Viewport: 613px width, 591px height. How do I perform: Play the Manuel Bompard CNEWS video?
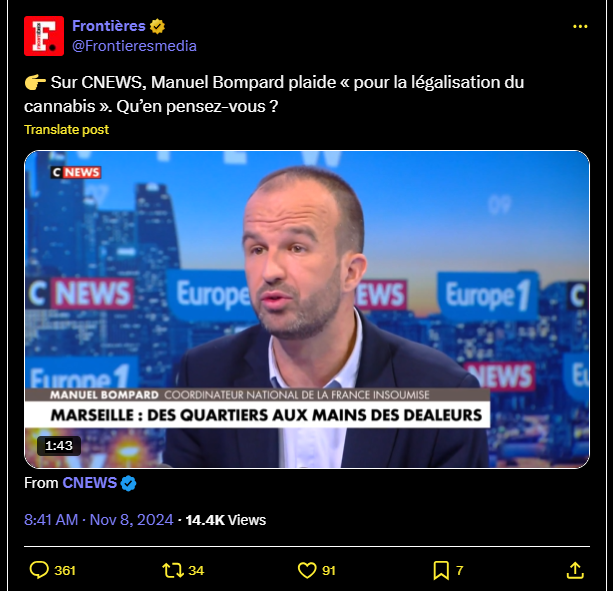[x=307, y=309]
